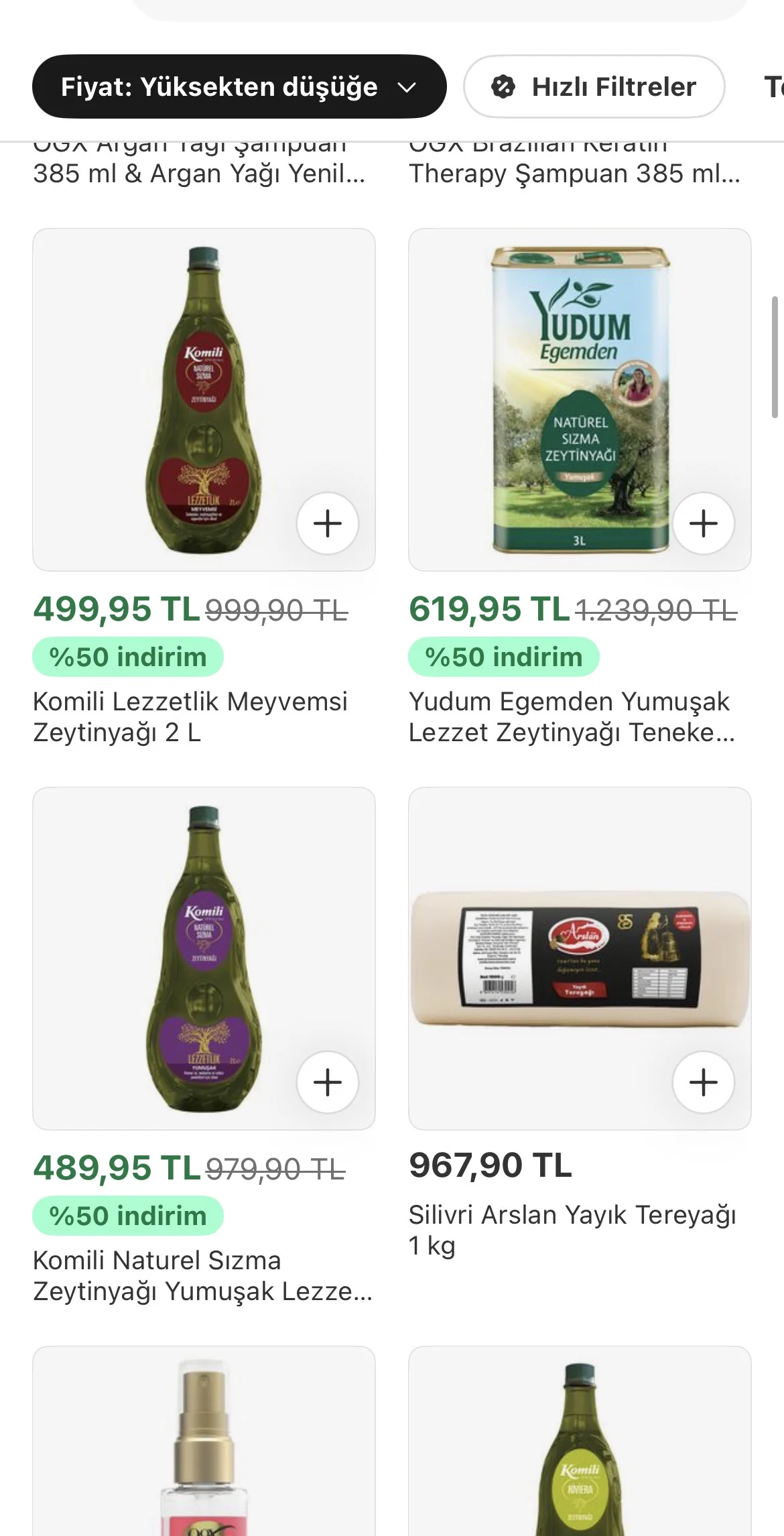This screenshot has height=1536, width=784.
Task: Open Komili Lezzetlik Meyvemsi Zeytinyağı 2 L product
Action: [x=190, y=717]
